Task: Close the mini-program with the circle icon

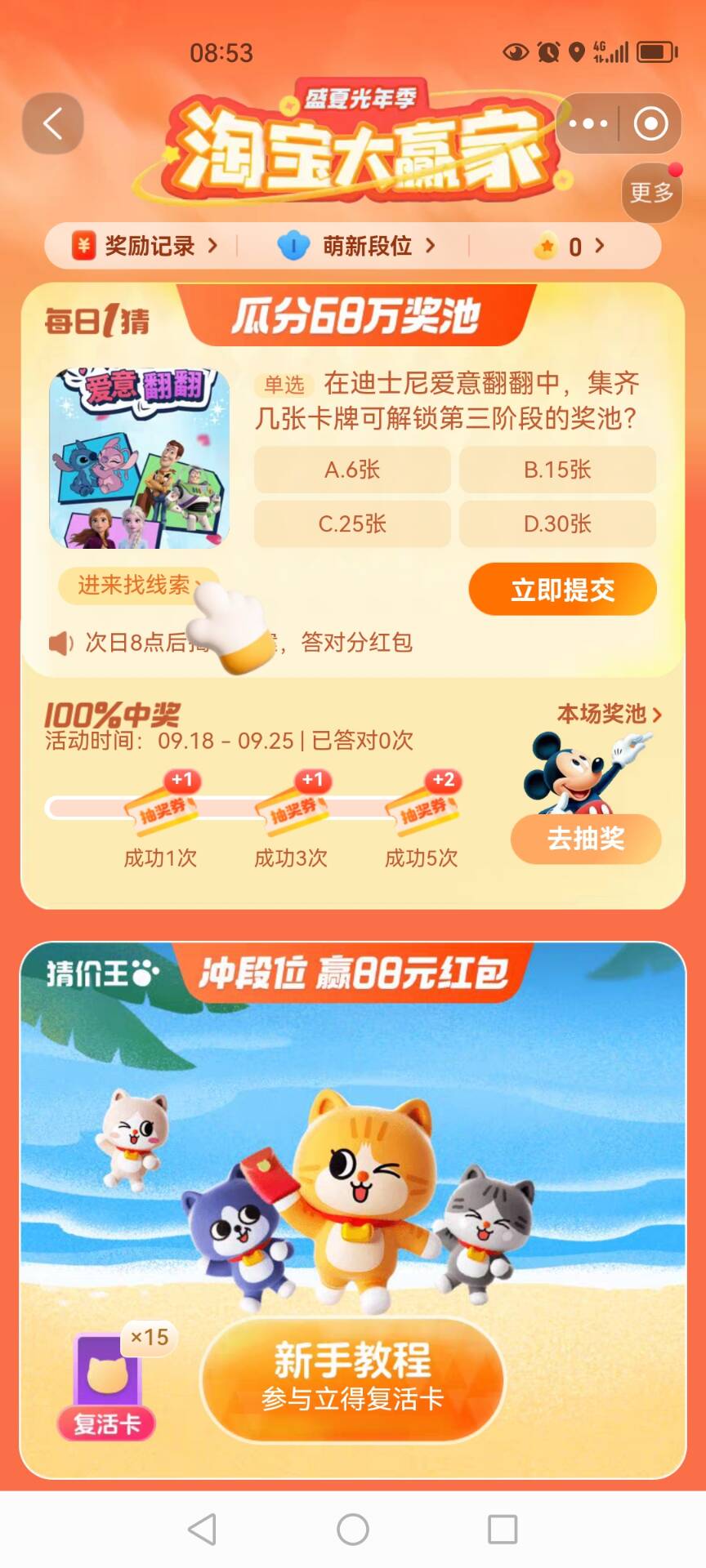Action: [x=650, y=124]
